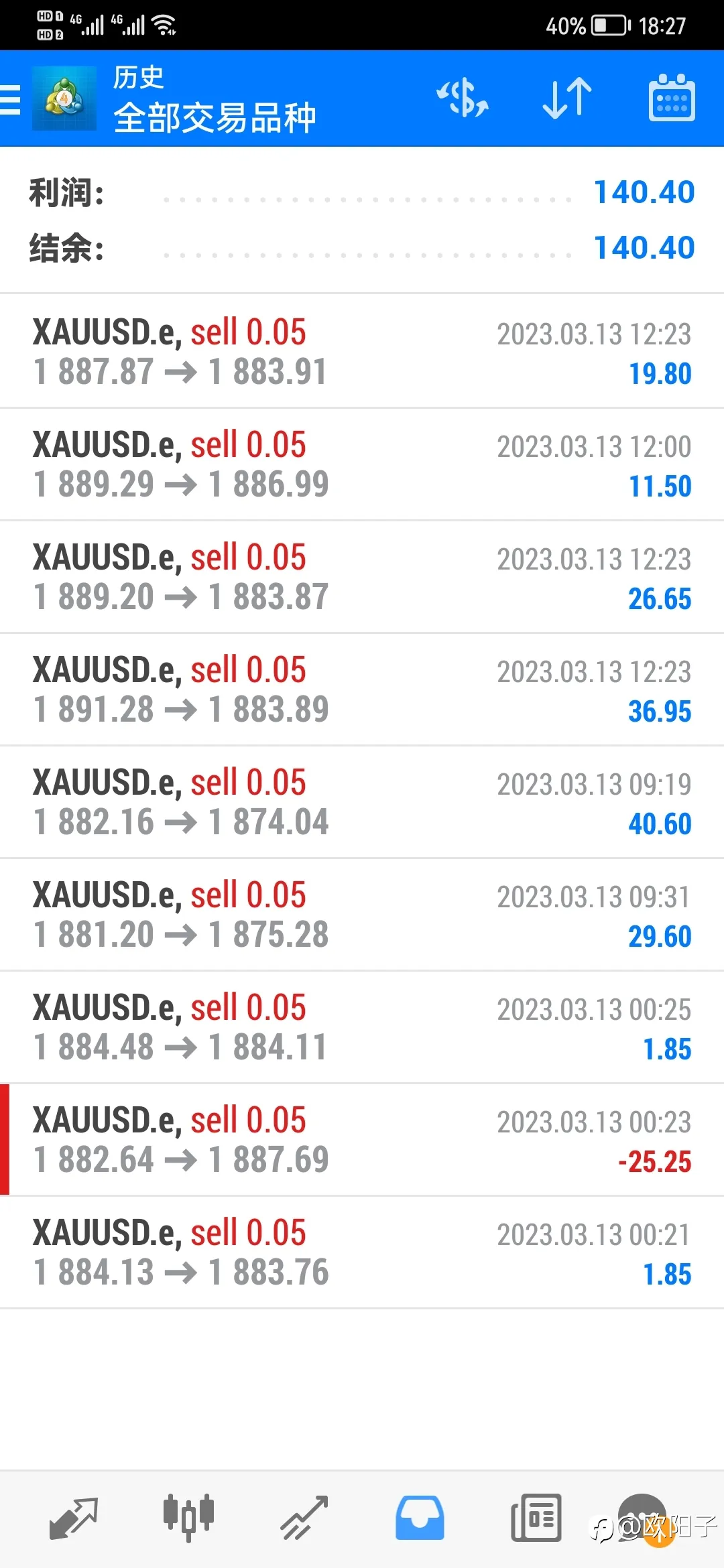Select the trade with profit 26.65
Viewport: 724px width, 1568px height.
[362, 576]
